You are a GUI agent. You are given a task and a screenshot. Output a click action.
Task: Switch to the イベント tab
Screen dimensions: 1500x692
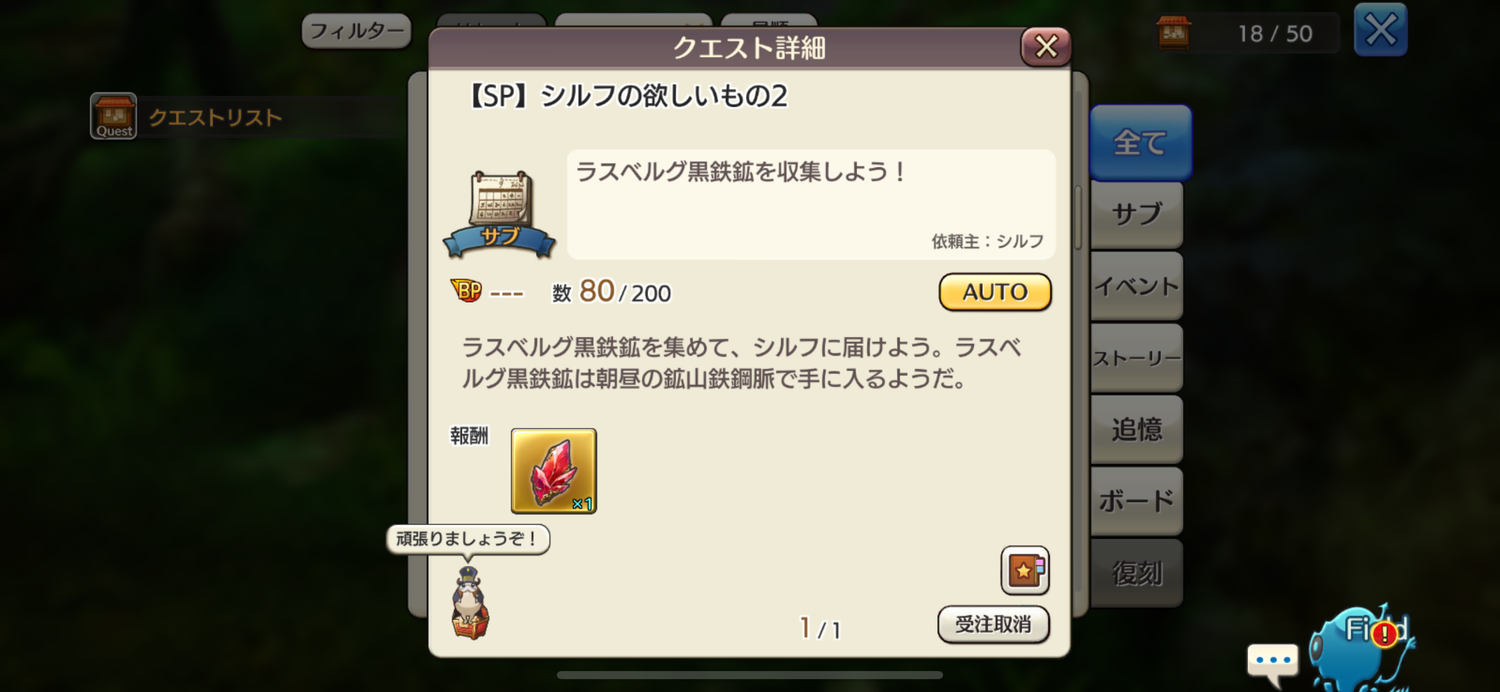pos(1137,286)
